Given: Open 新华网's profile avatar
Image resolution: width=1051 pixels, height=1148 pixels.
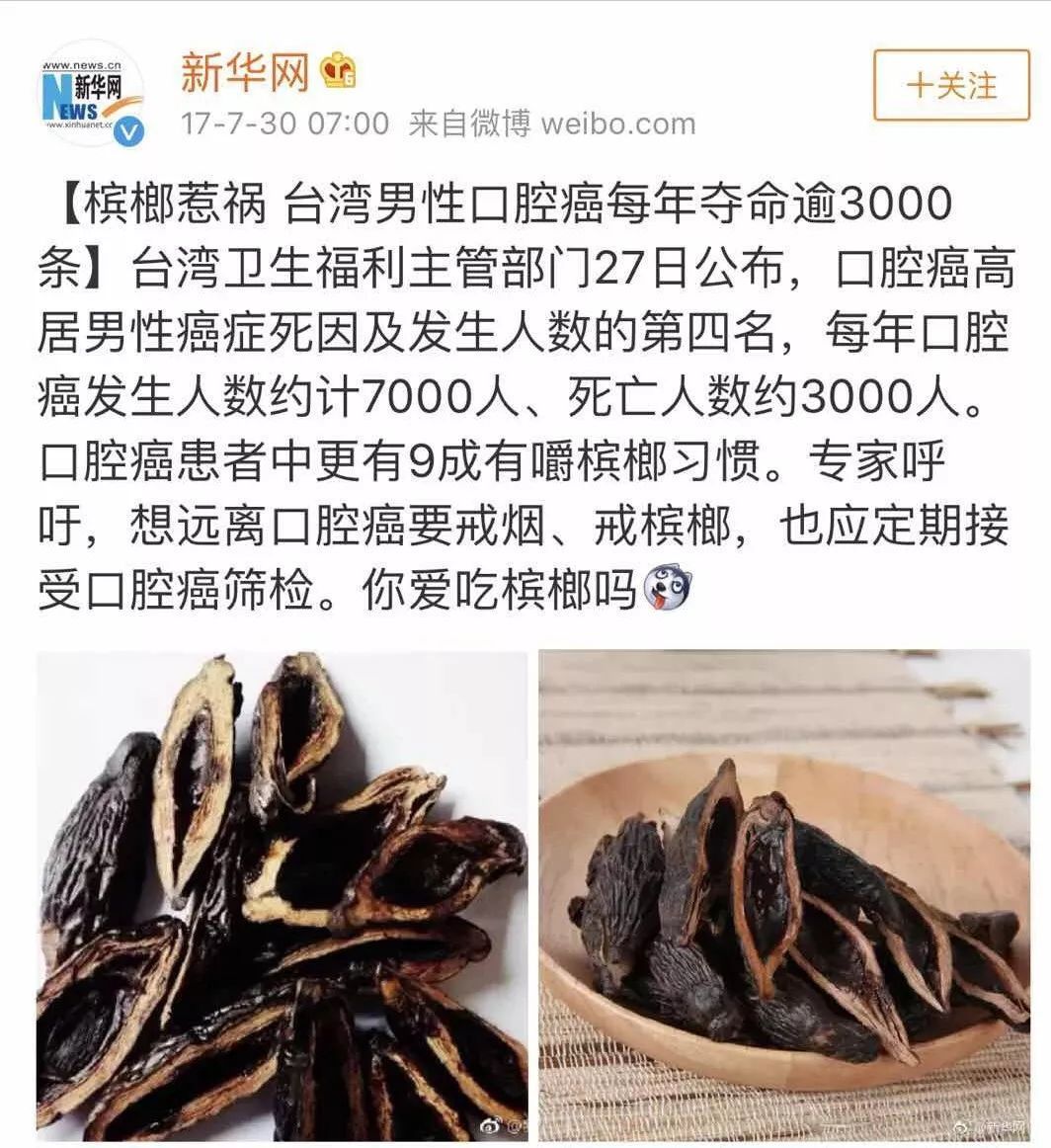Looking at the screenshot, I should [91, 96].
